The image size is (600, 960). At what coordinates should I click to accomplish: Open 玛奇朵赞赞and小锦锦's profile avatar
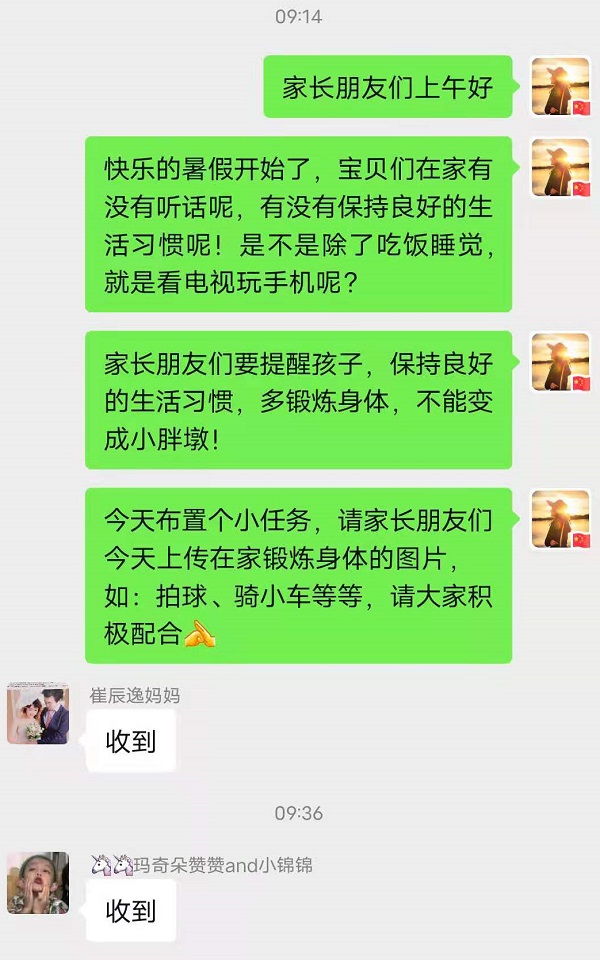(38, 883)
